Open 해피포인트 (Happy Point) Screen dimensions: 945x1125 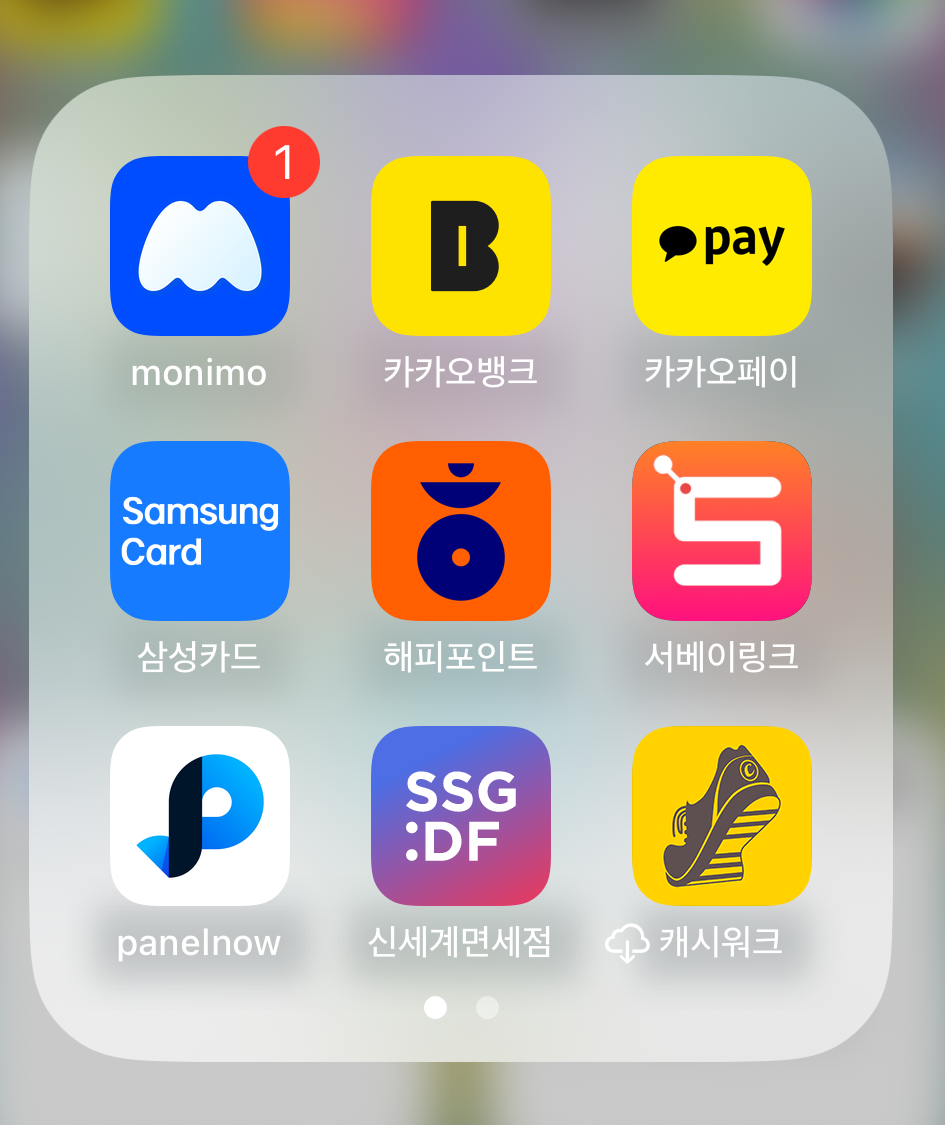tap(460, 530)
